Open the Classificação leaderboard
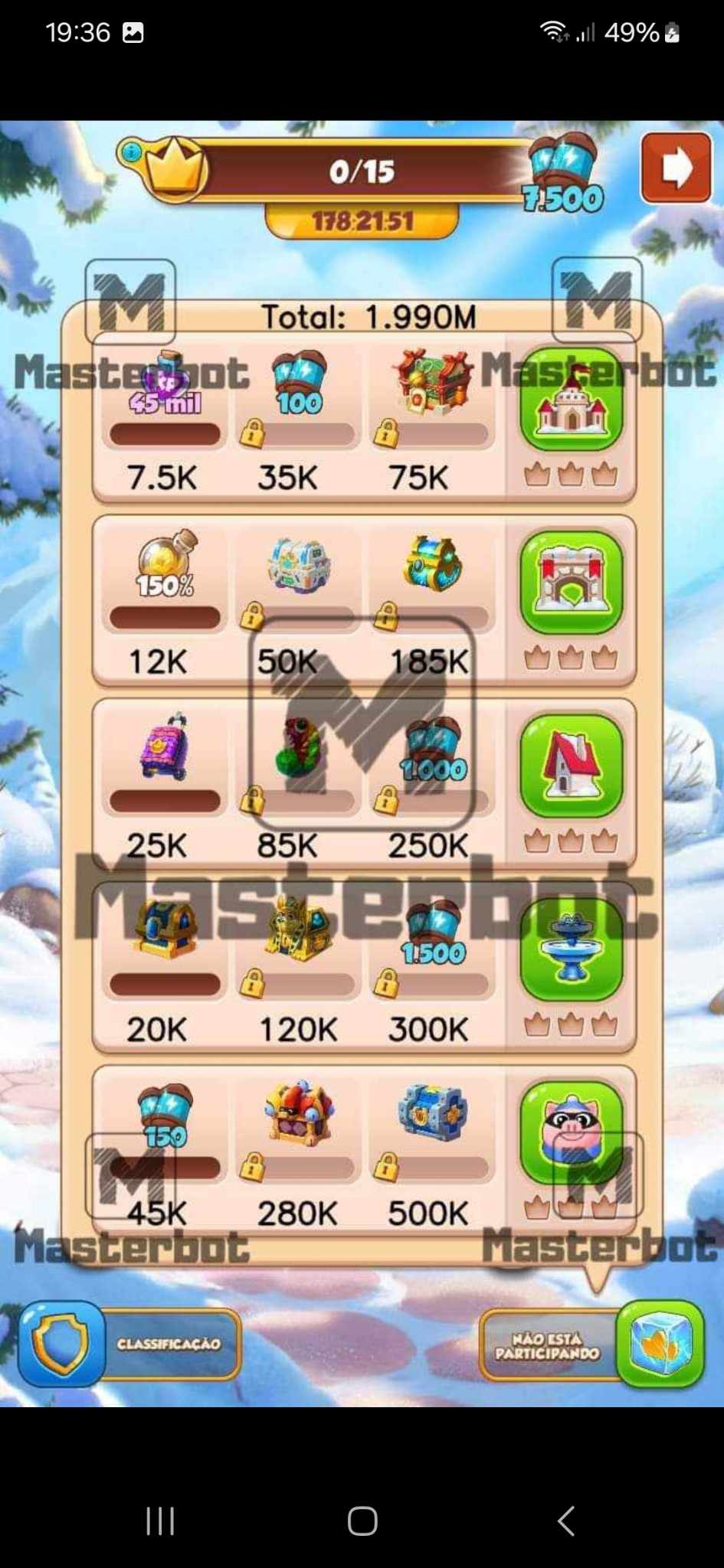Viewport: 724px width, 1568px height. tap(129, 1344)
